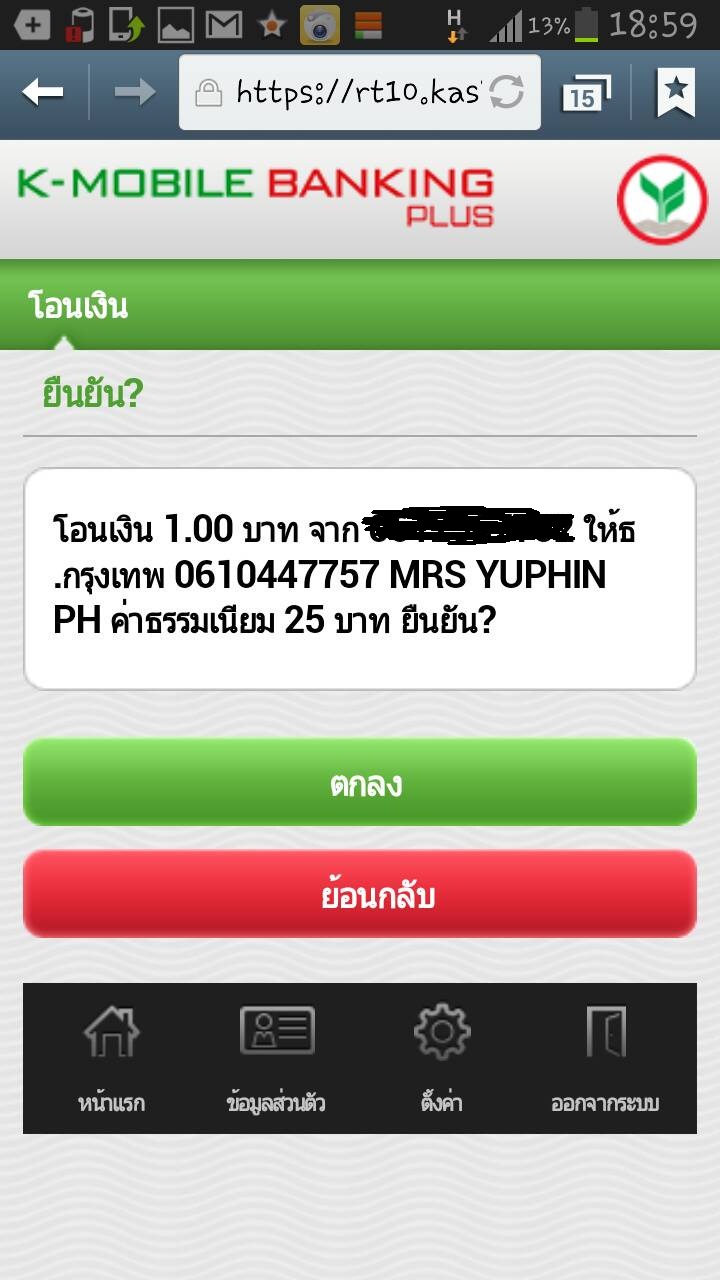Open ข้อมูลส่วนตัว personal info
Image resolution: width=720 pixels, height=1280 pixels.
click(276, 1059)
